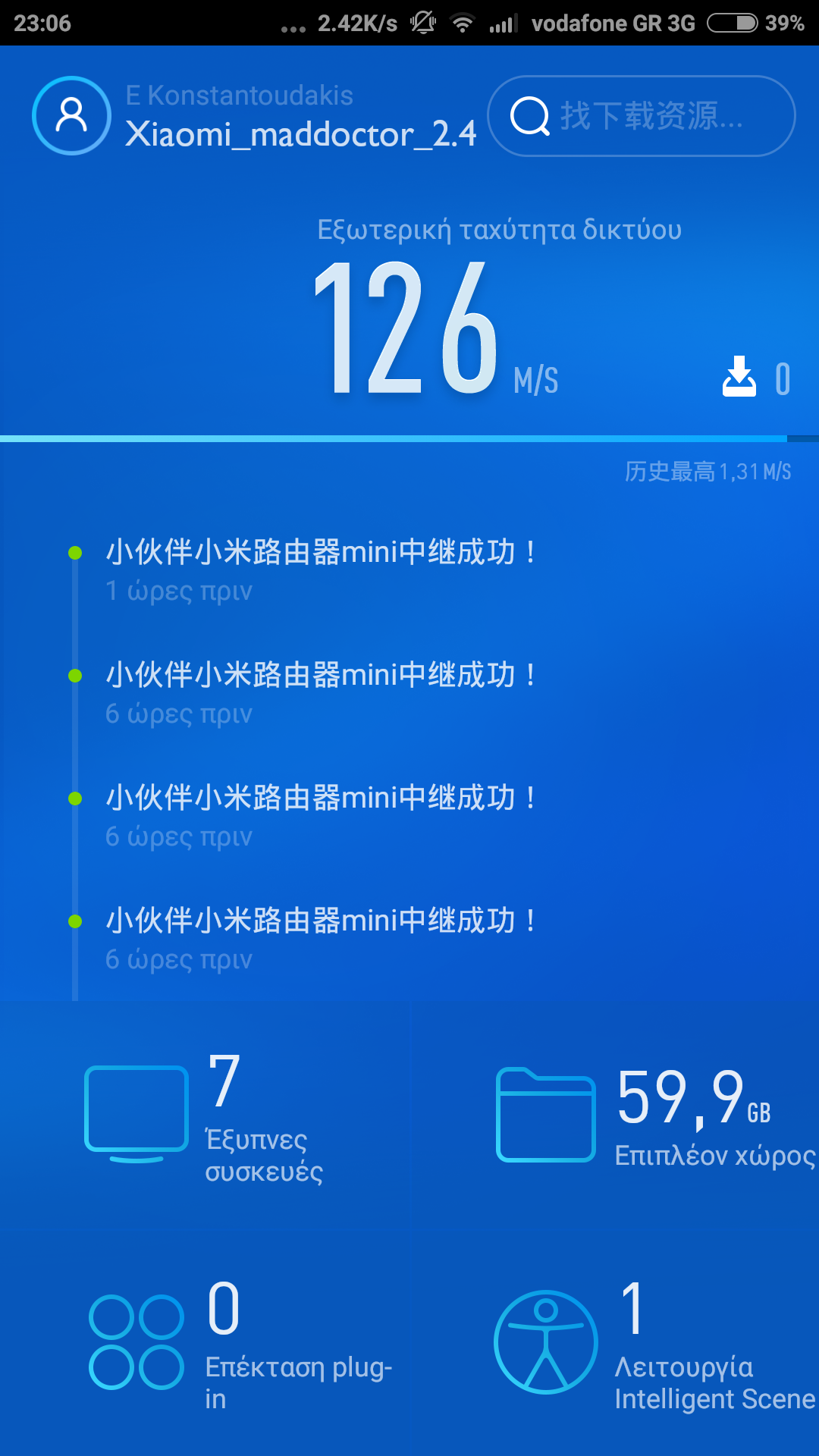Open the 7 Έξυπνες συσκευές tile
819x1456 pixels.
(205, 1115)
